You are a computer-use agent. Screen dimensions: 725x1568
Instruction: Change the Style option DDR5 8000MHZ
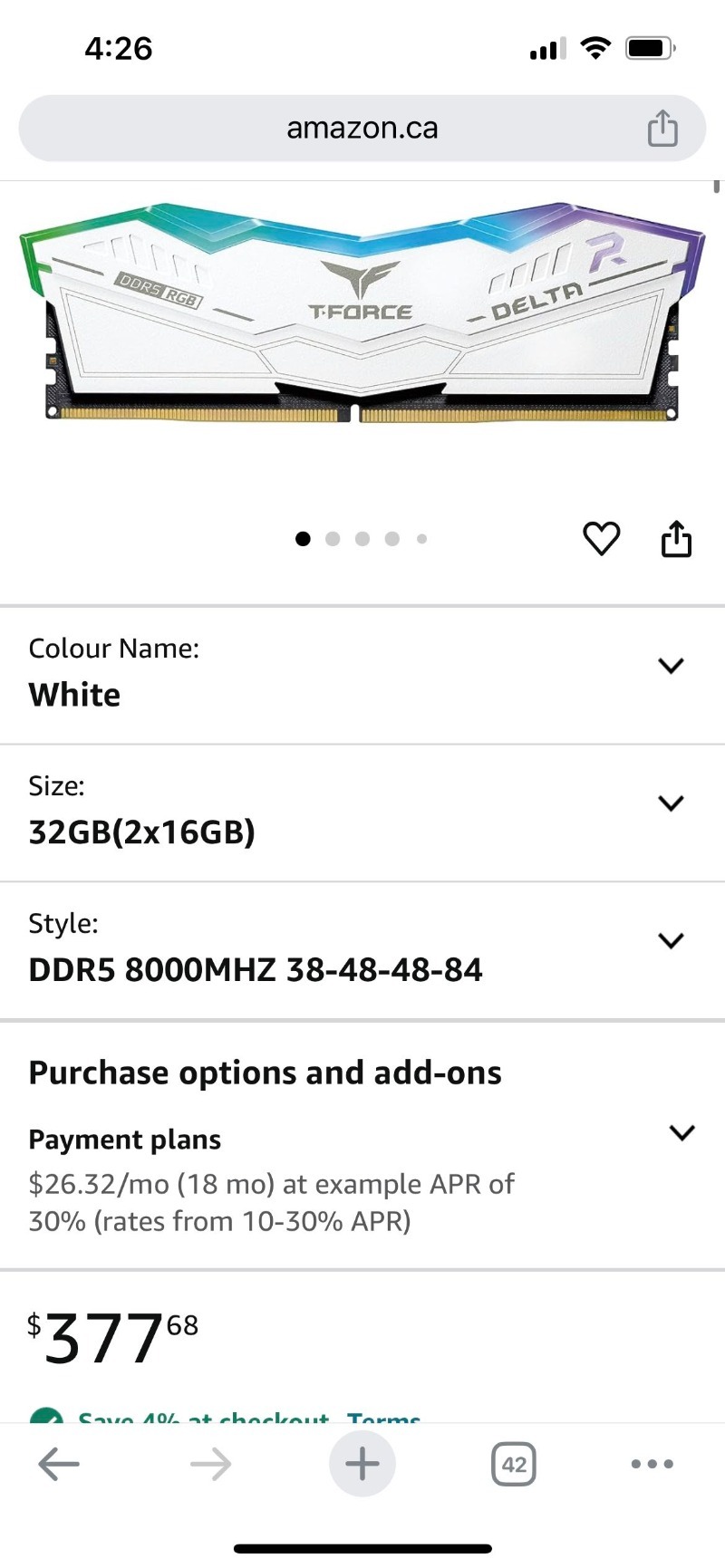pyautogui.click(x=671, y=940)
